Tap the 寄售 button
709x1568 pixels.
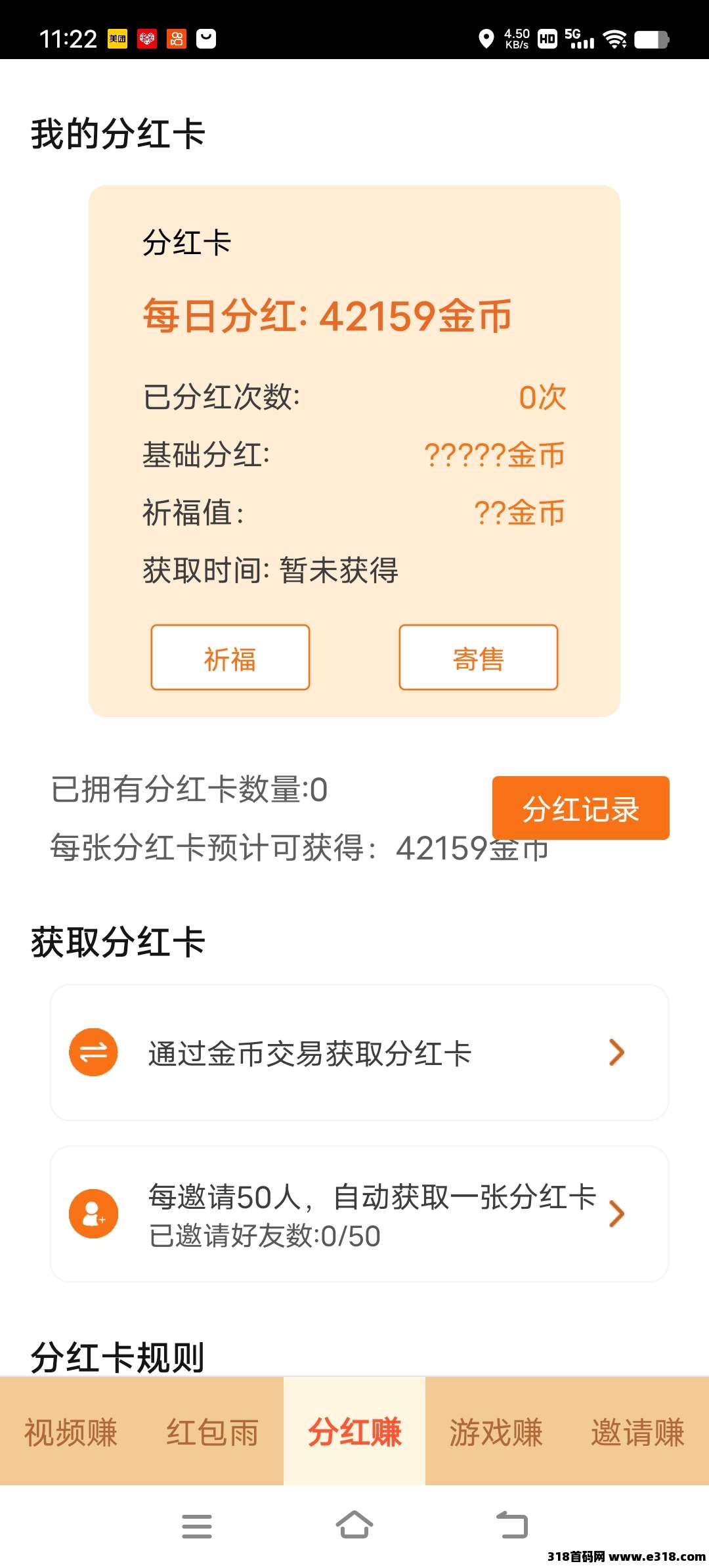click(x=479, y=657)
